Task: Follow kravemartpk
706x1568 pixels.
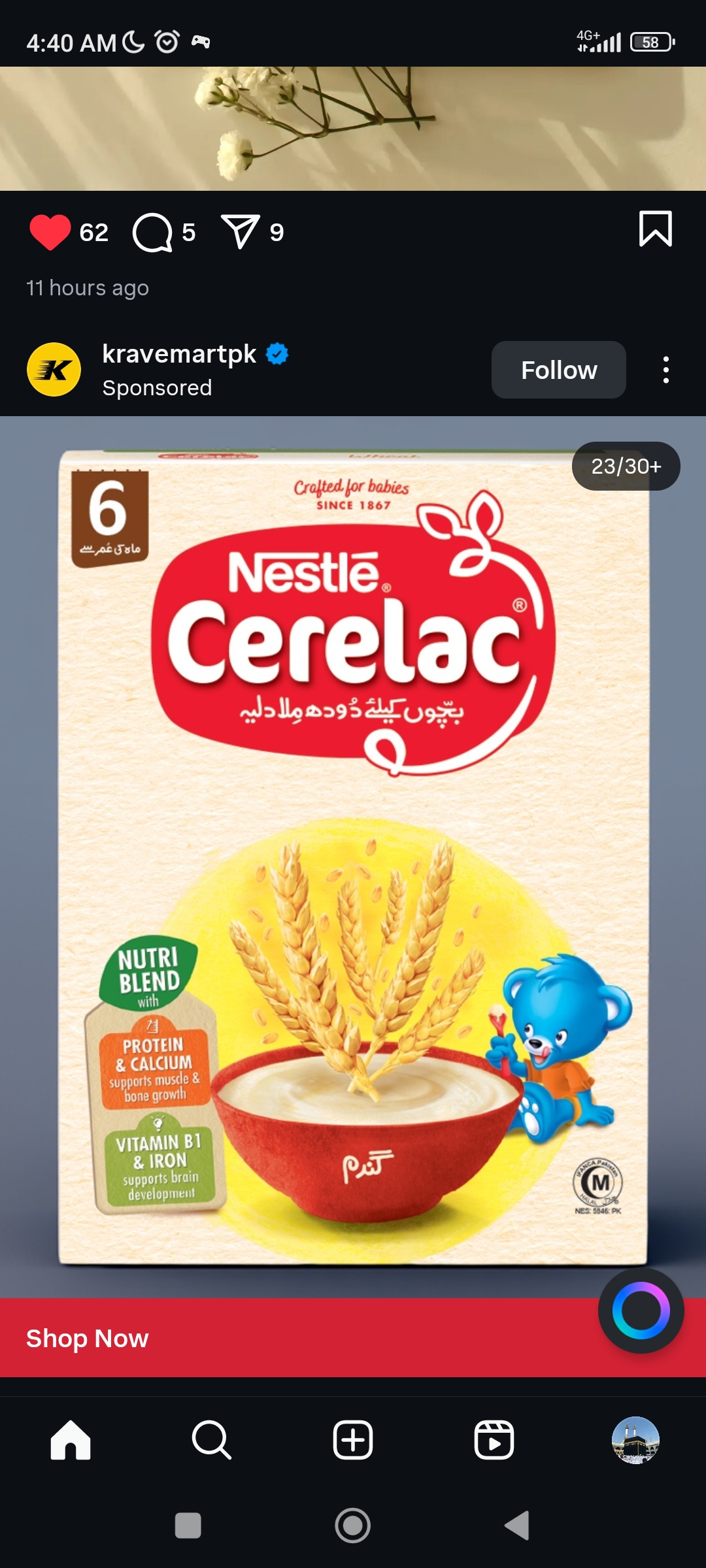Action: point(558,370)
